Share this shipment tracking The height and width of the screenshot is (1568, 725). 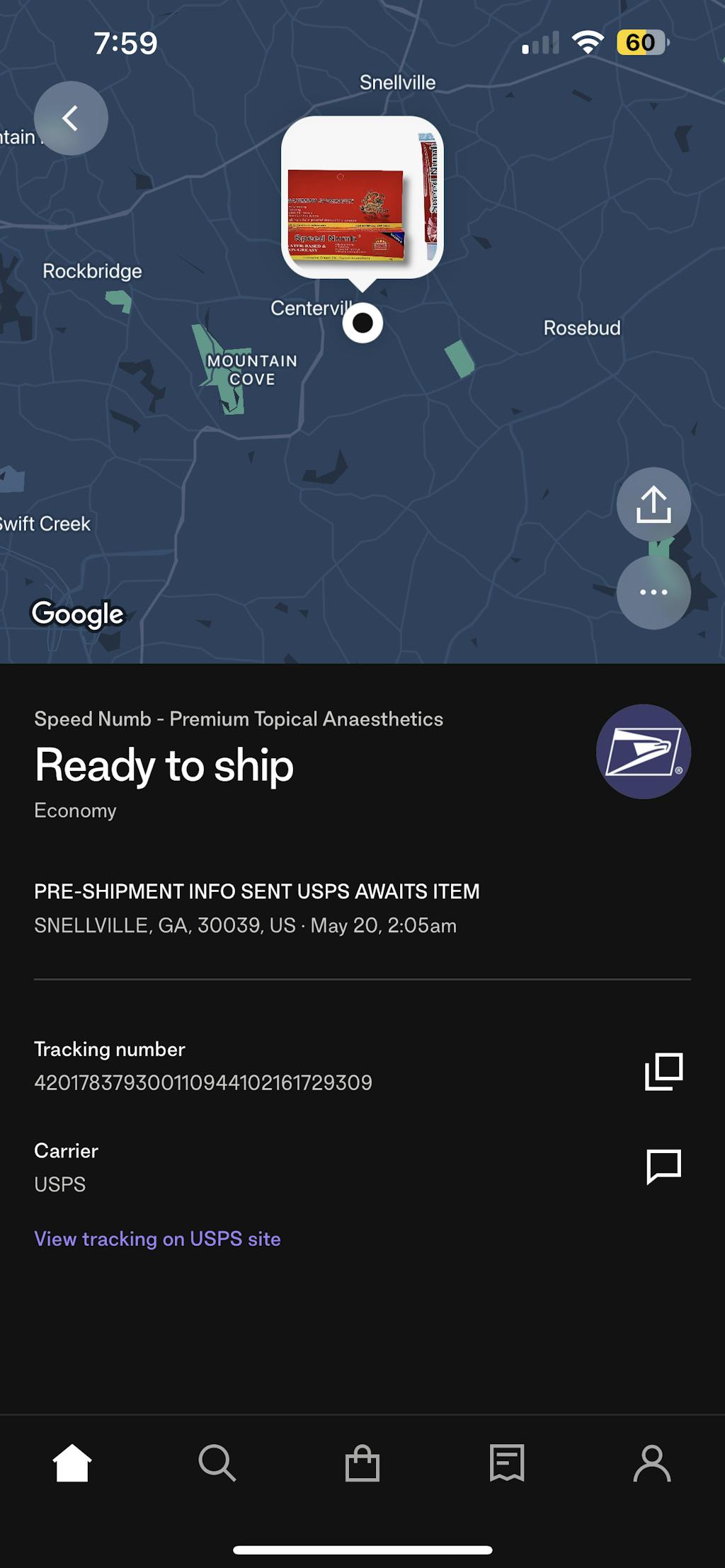(x=653, y=504)
